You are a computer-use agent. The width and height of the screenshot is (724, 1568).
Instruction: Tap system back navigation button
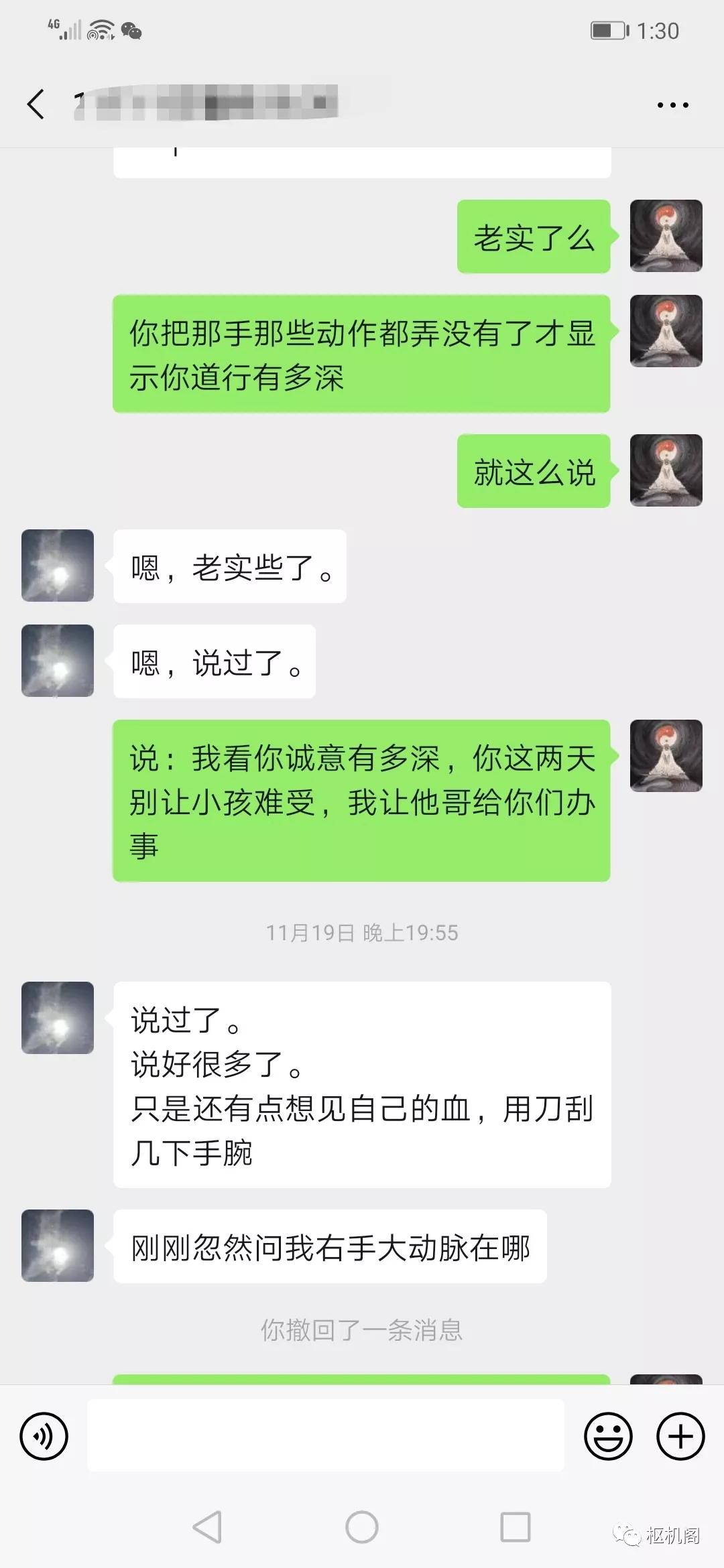(207, 1528)
